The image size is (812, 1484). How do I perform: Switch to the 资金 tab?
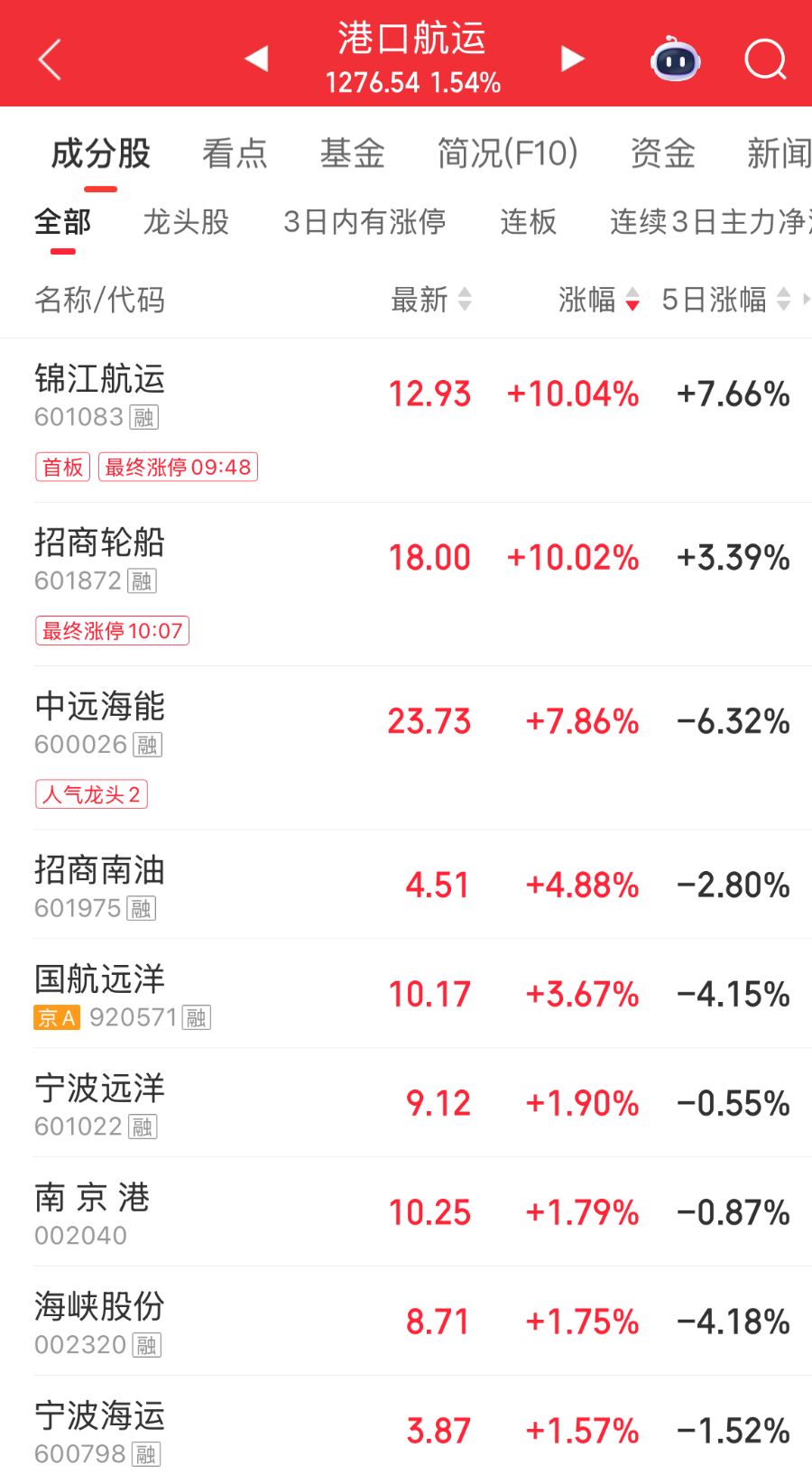tap(662, 153)
